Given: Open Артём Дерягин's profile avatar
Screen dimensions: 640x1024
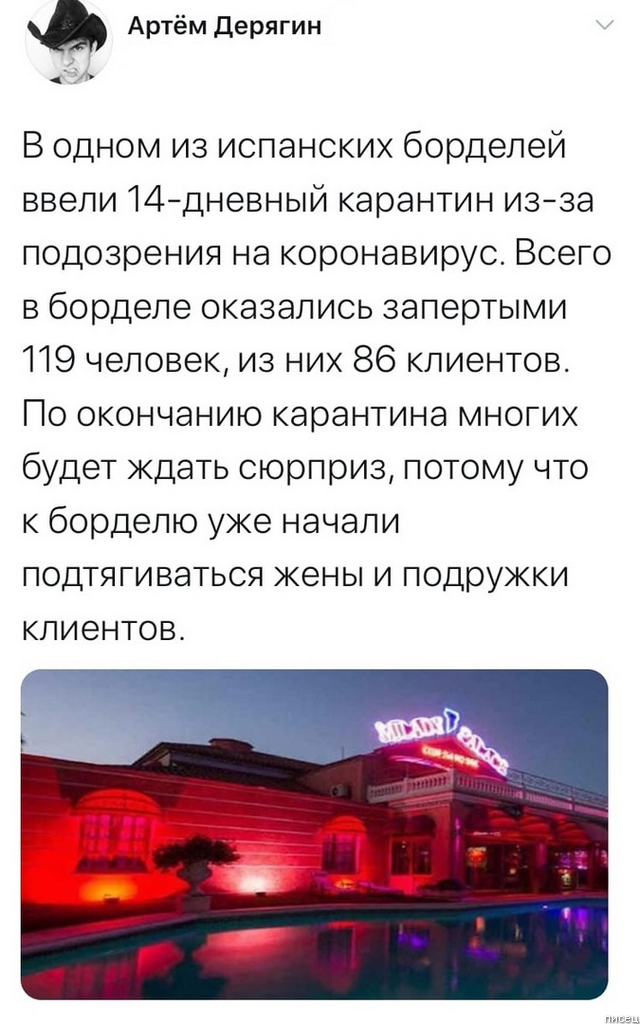Looking at the screenshot, I should (x=66, y=43).
